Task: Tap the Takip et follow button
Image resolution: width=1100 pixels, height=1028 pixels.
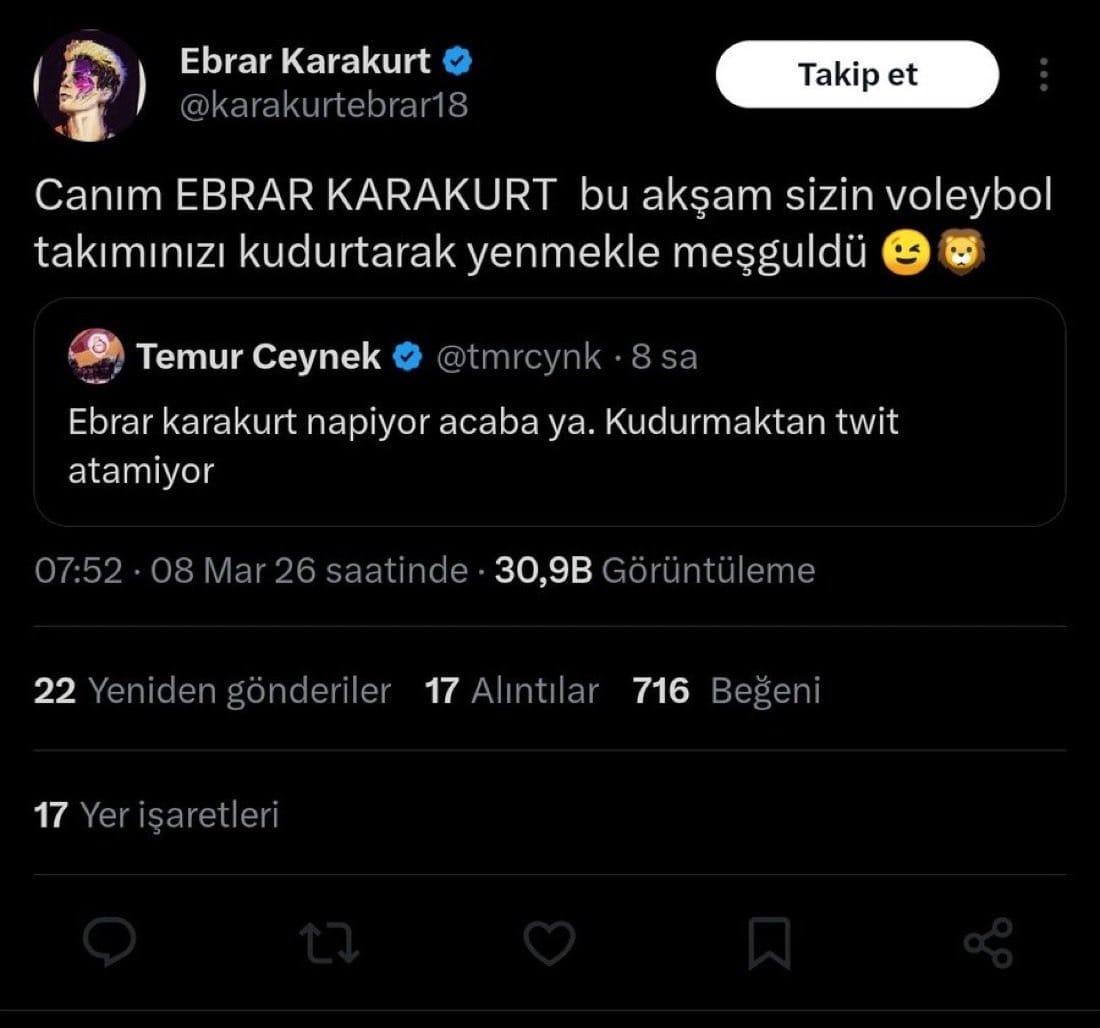Action: click(857, 74)
